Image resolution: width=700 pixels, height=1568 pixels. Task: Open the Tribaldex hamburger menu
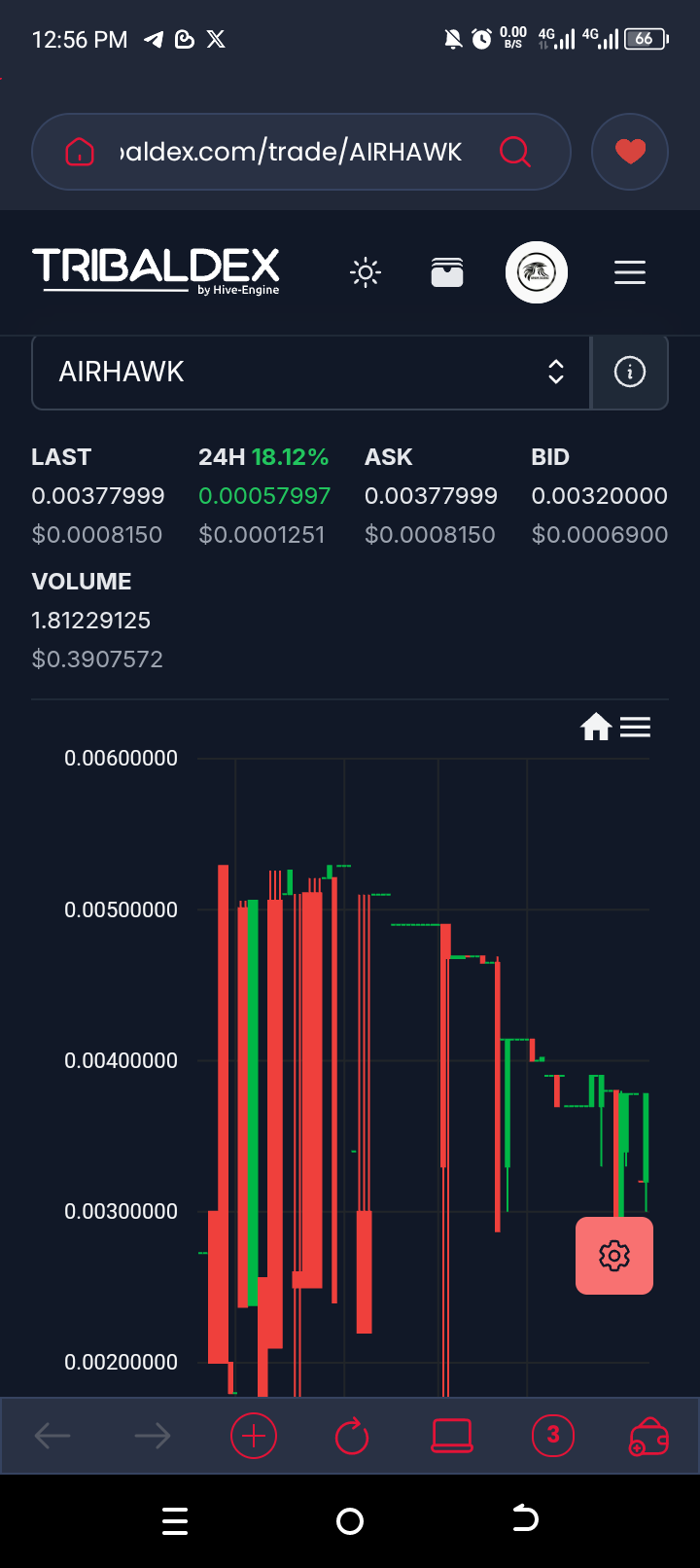630,272
